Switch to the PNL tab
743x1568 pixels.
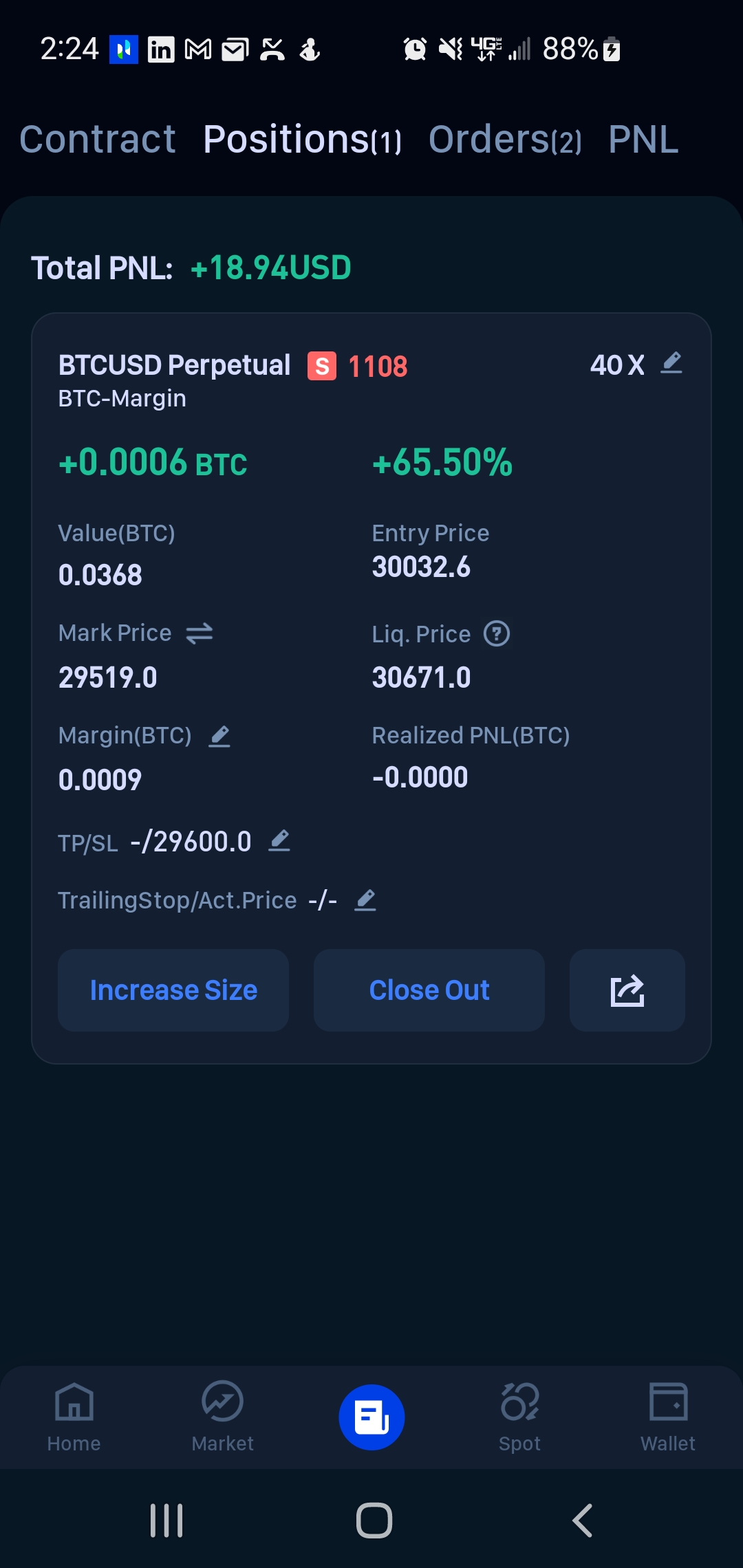(643, 140)
